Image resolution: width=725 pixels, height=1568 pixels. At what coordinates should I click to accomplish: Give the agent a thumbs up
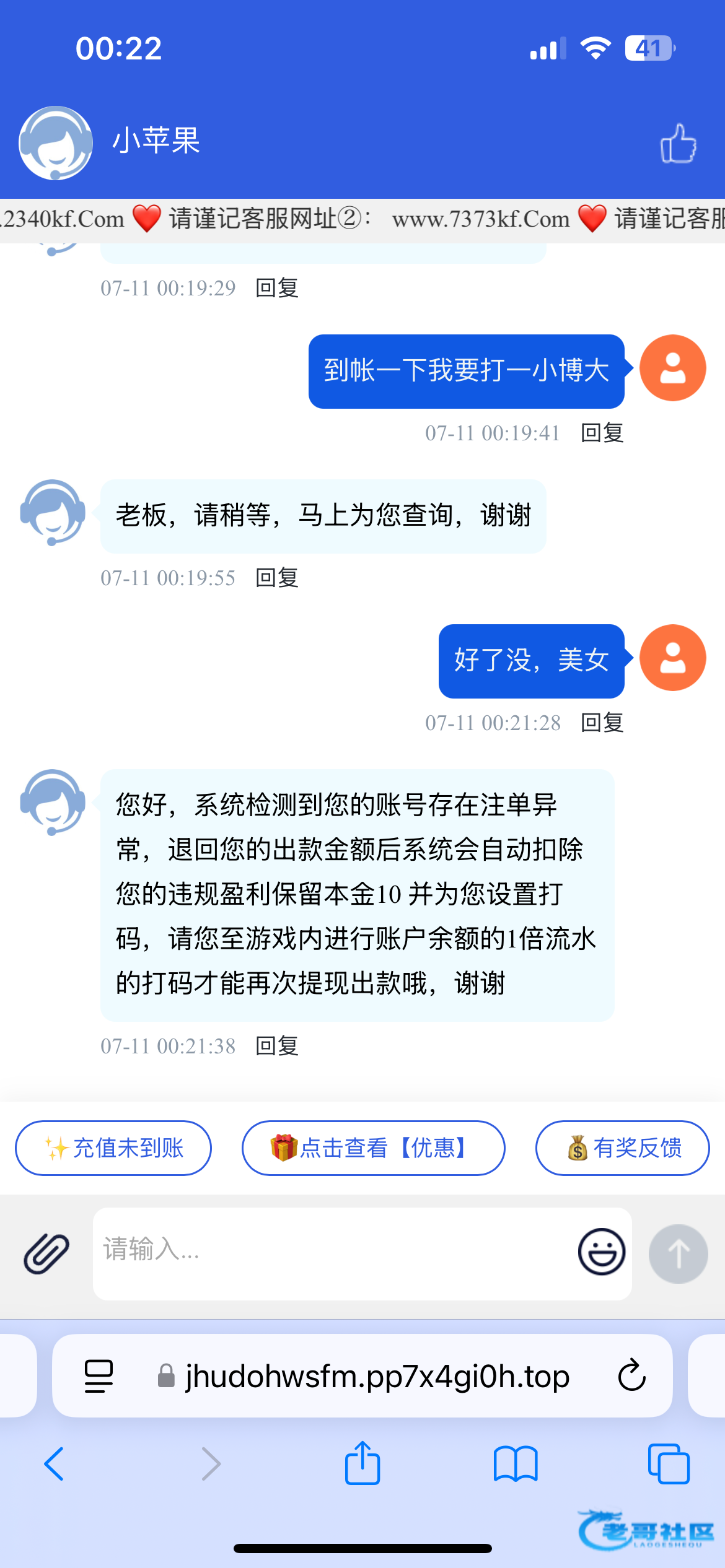click(679, 143)
